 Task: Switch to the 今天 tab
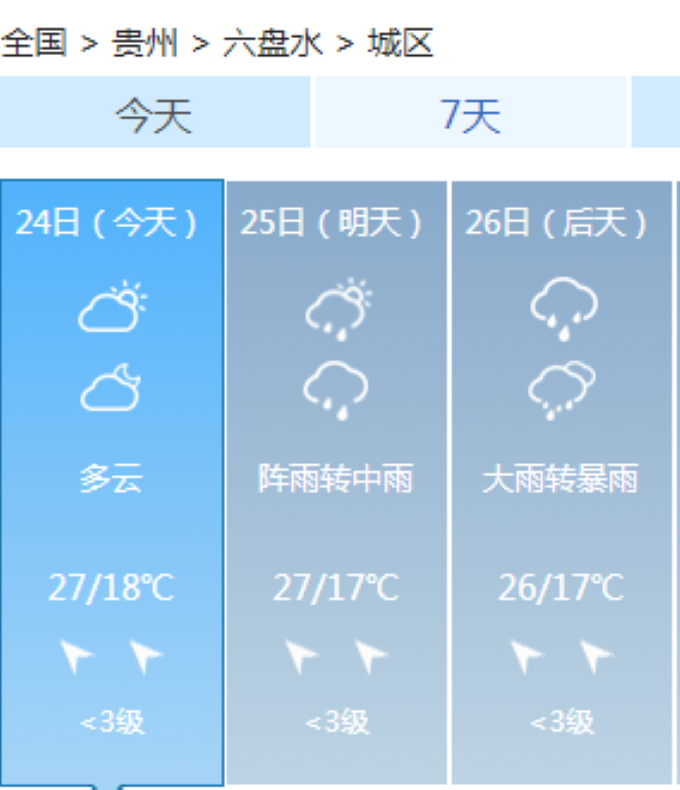[x=153, y=115]
